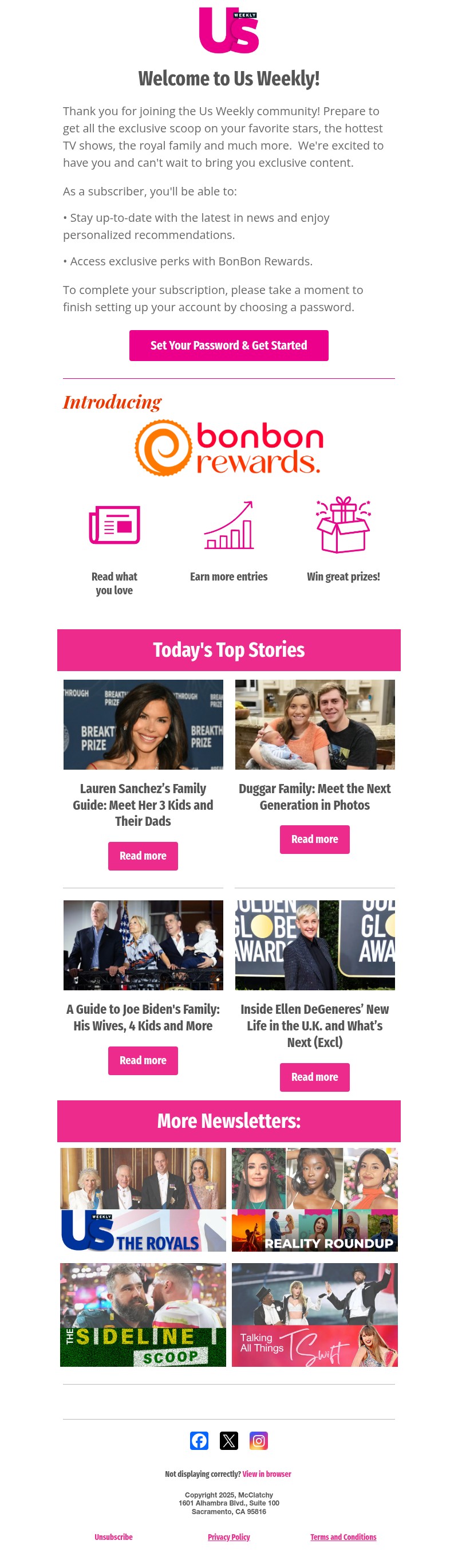This screenshot has width=458, height=1568.
Task: Tap the View in browser link
Action: click(266, 1473)
